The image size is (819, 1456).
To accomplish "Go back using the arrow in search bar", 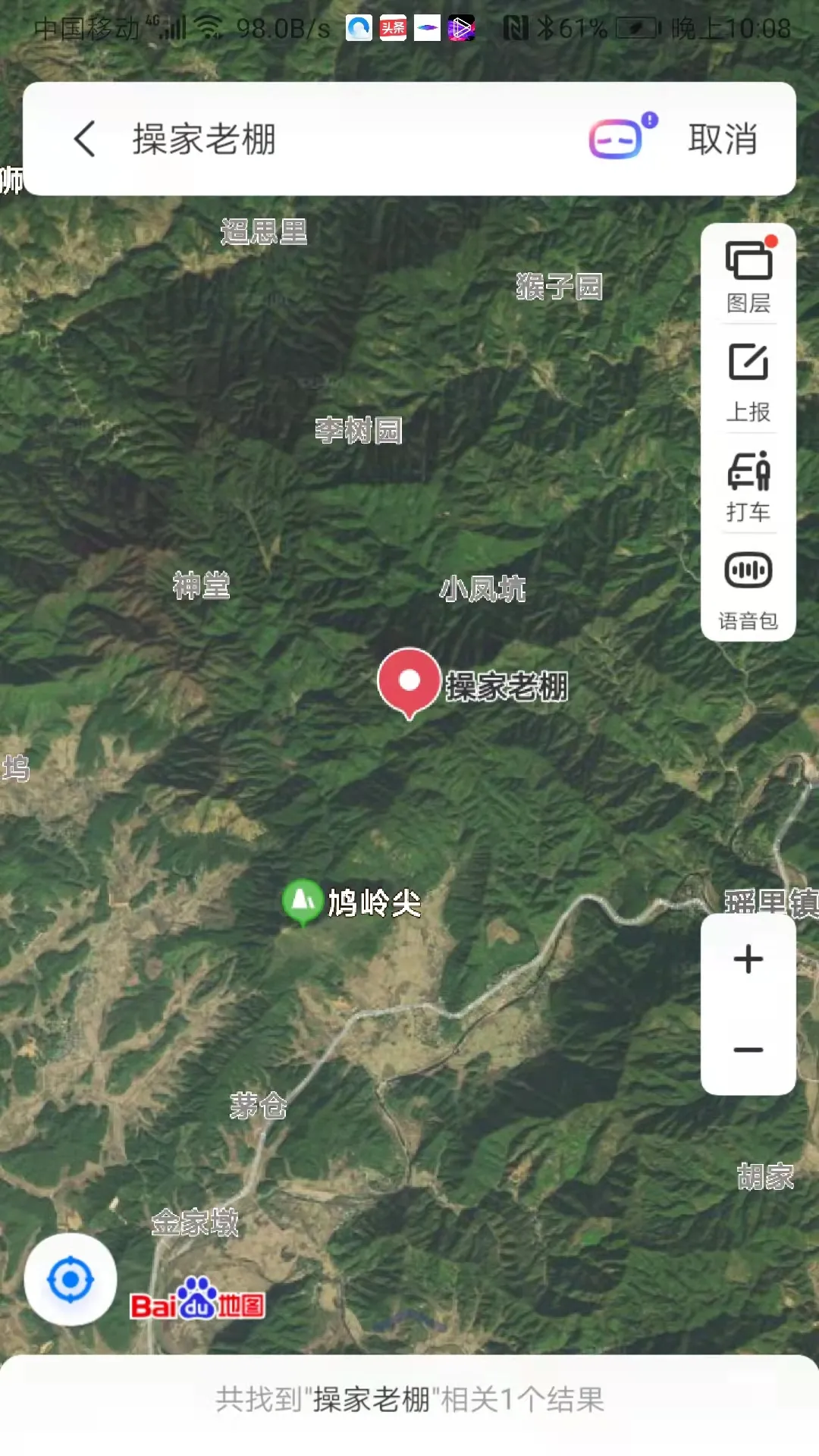I will (85, 140).
